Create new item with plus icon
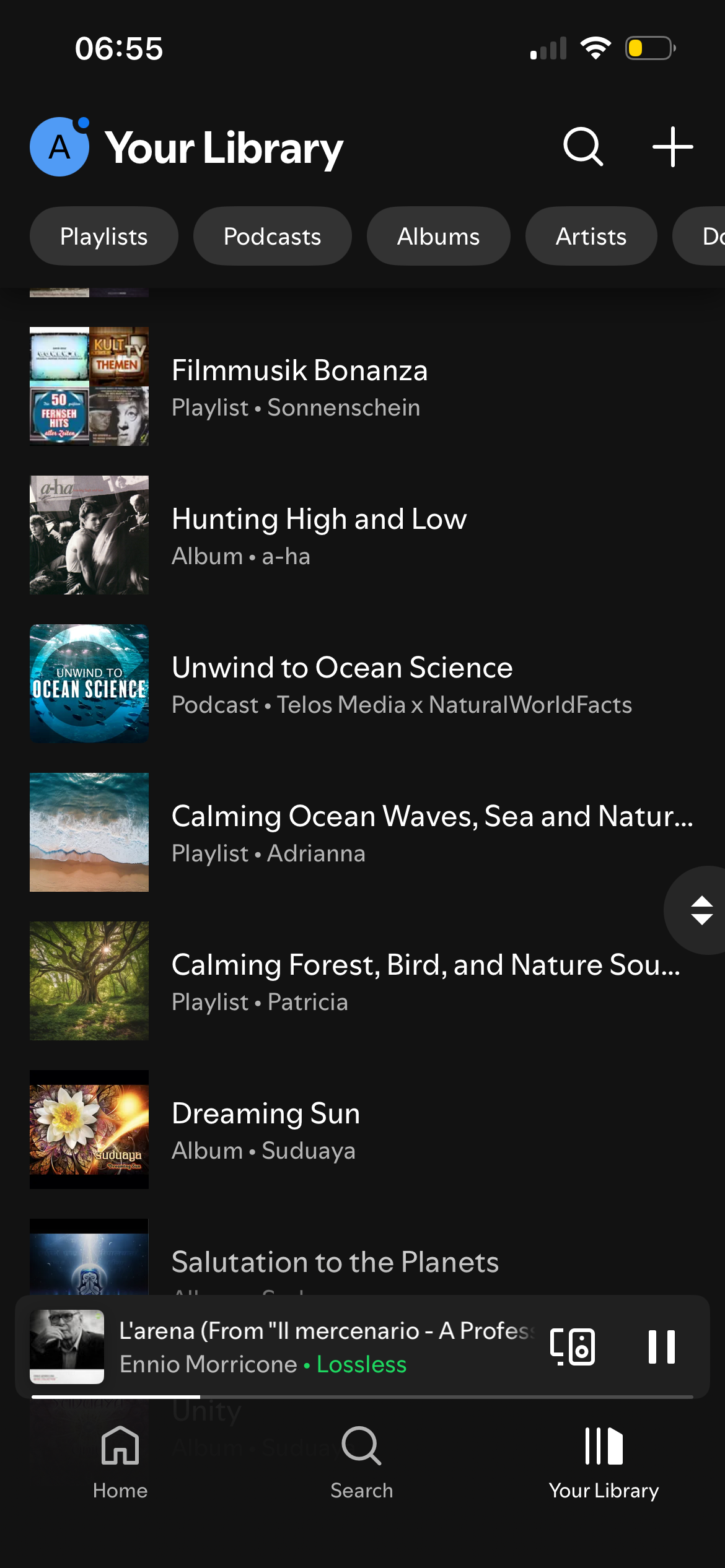Screen dimensions: 725x1568 [x=672, y=147]
